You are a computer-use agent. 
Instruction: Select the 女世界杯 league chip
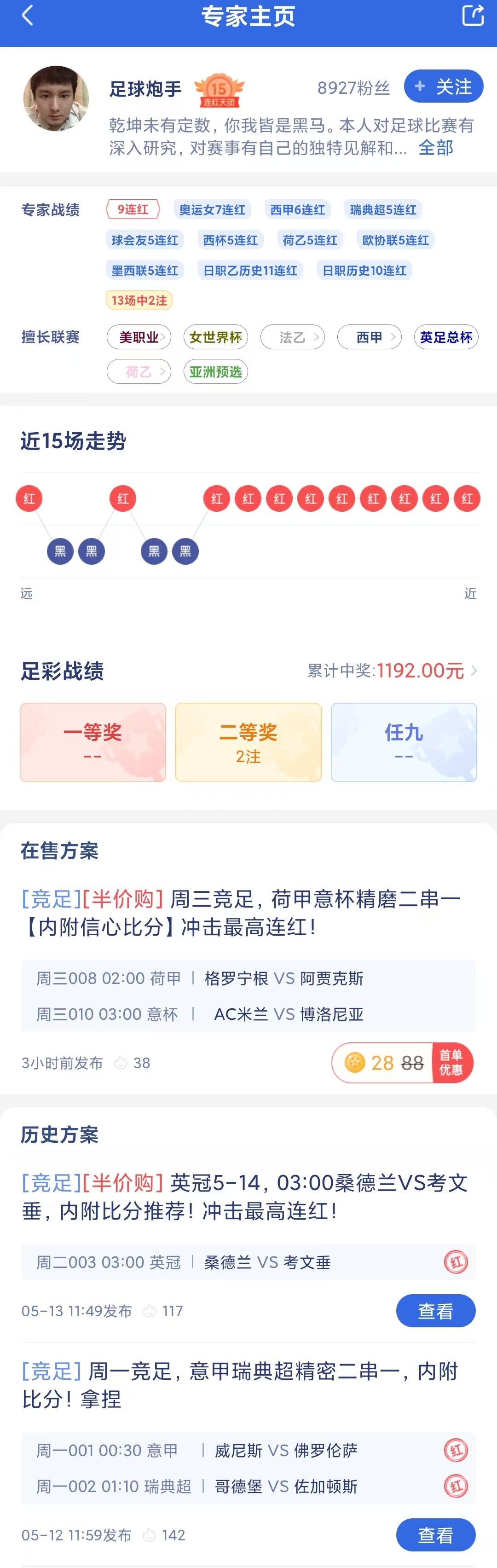click(215, 337)
